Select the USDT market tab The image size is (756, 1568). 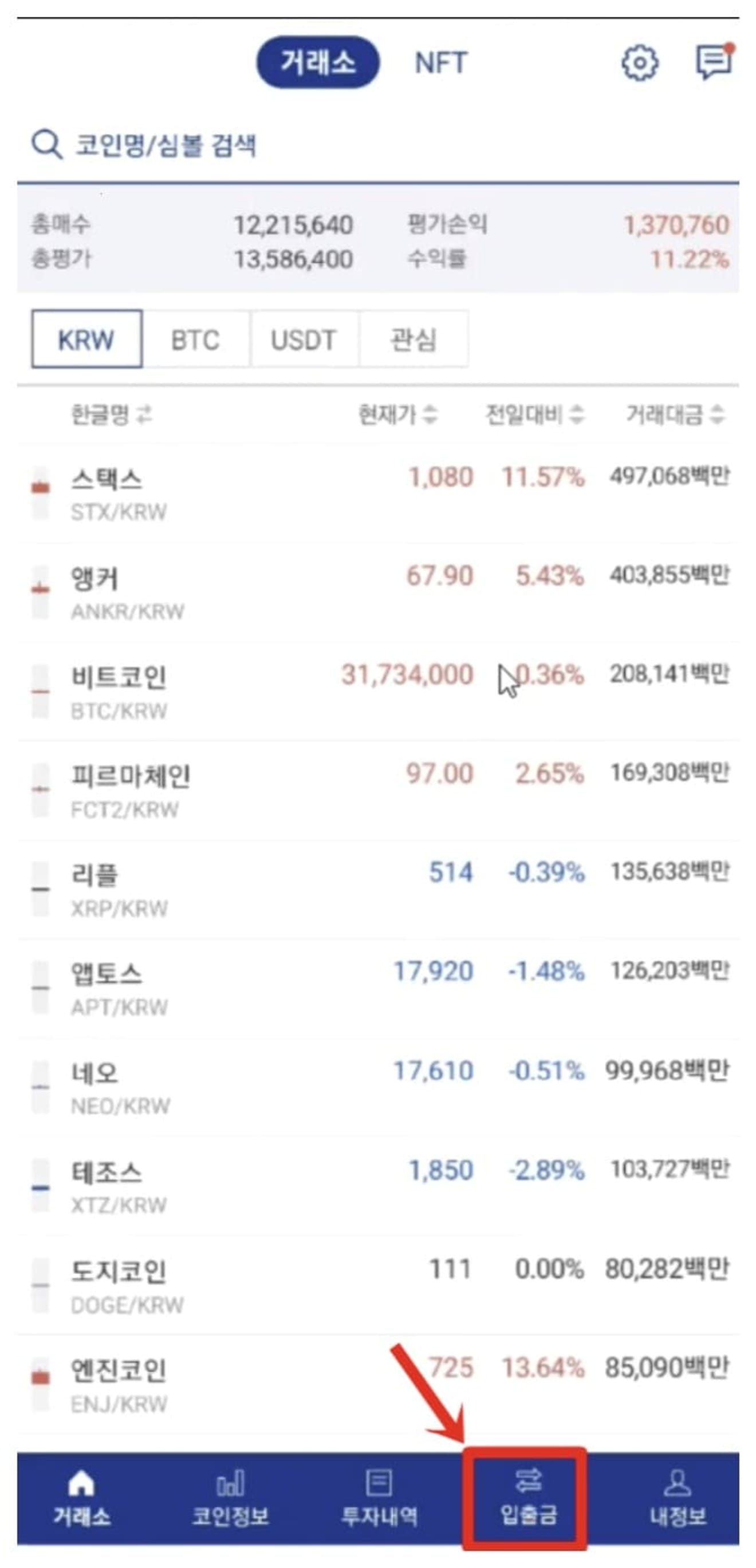[304, 339]
